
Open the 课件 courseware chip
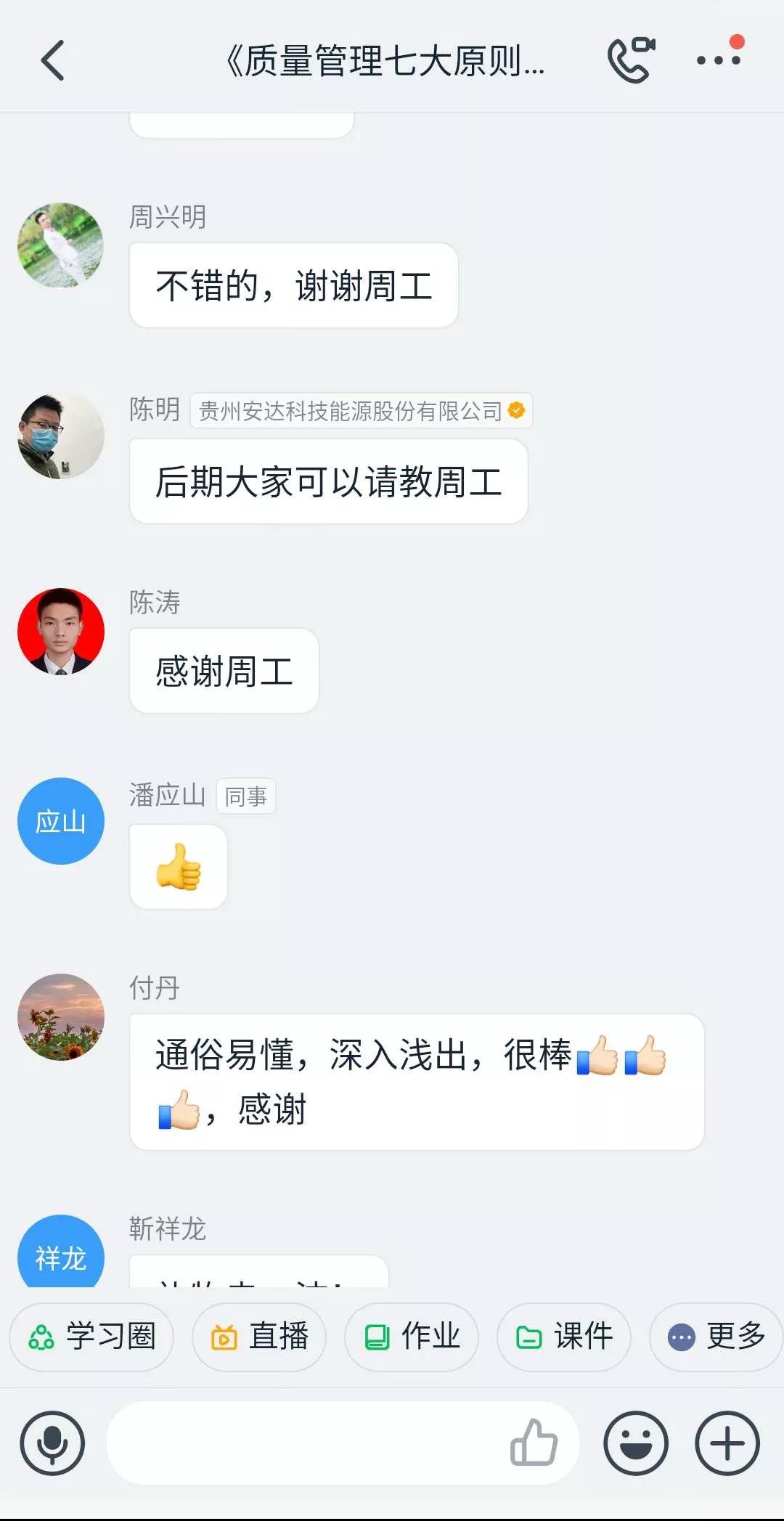pos(564,1337)
